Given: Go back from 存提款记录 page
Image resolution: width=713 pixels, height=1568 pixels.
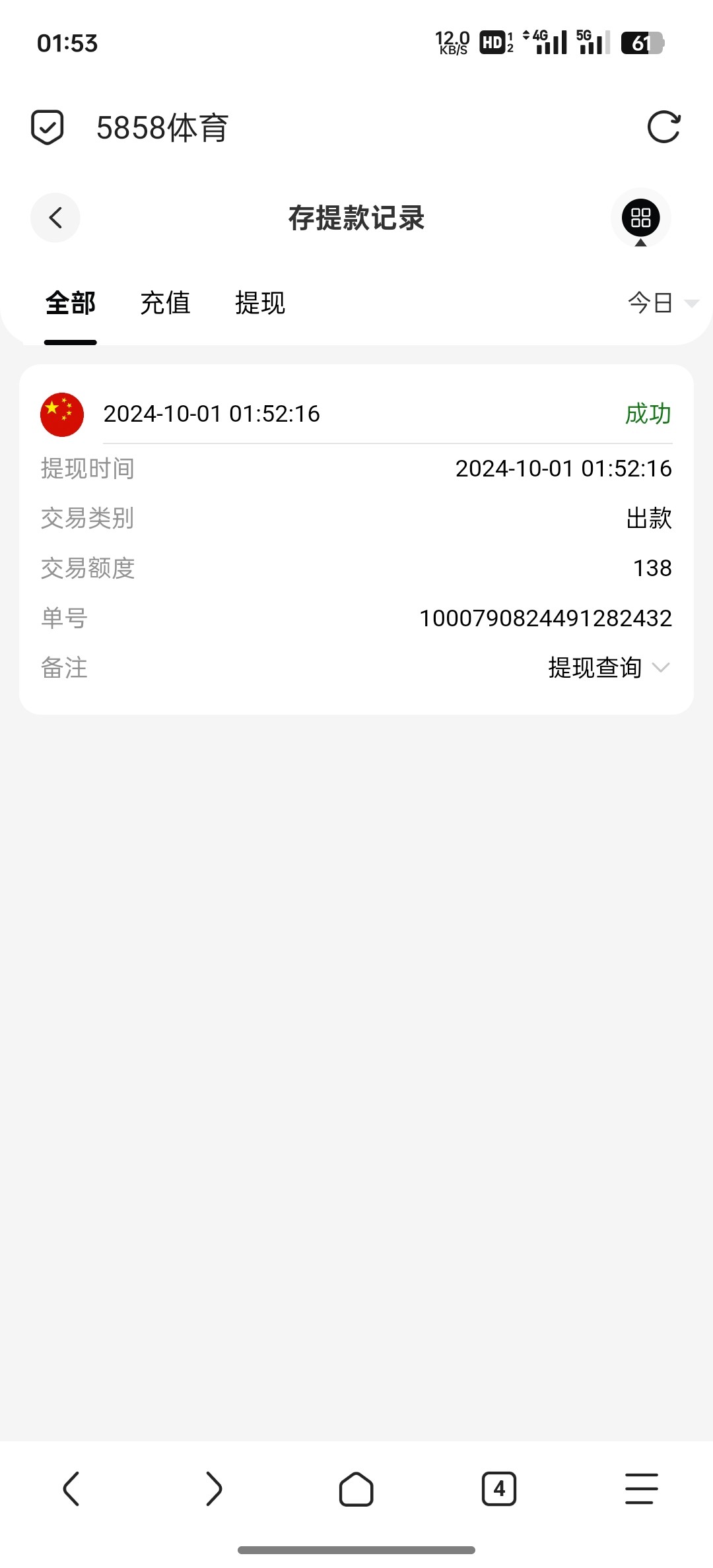Looking at the screenshot, I should pyautogui.click(x=55, y=218).
